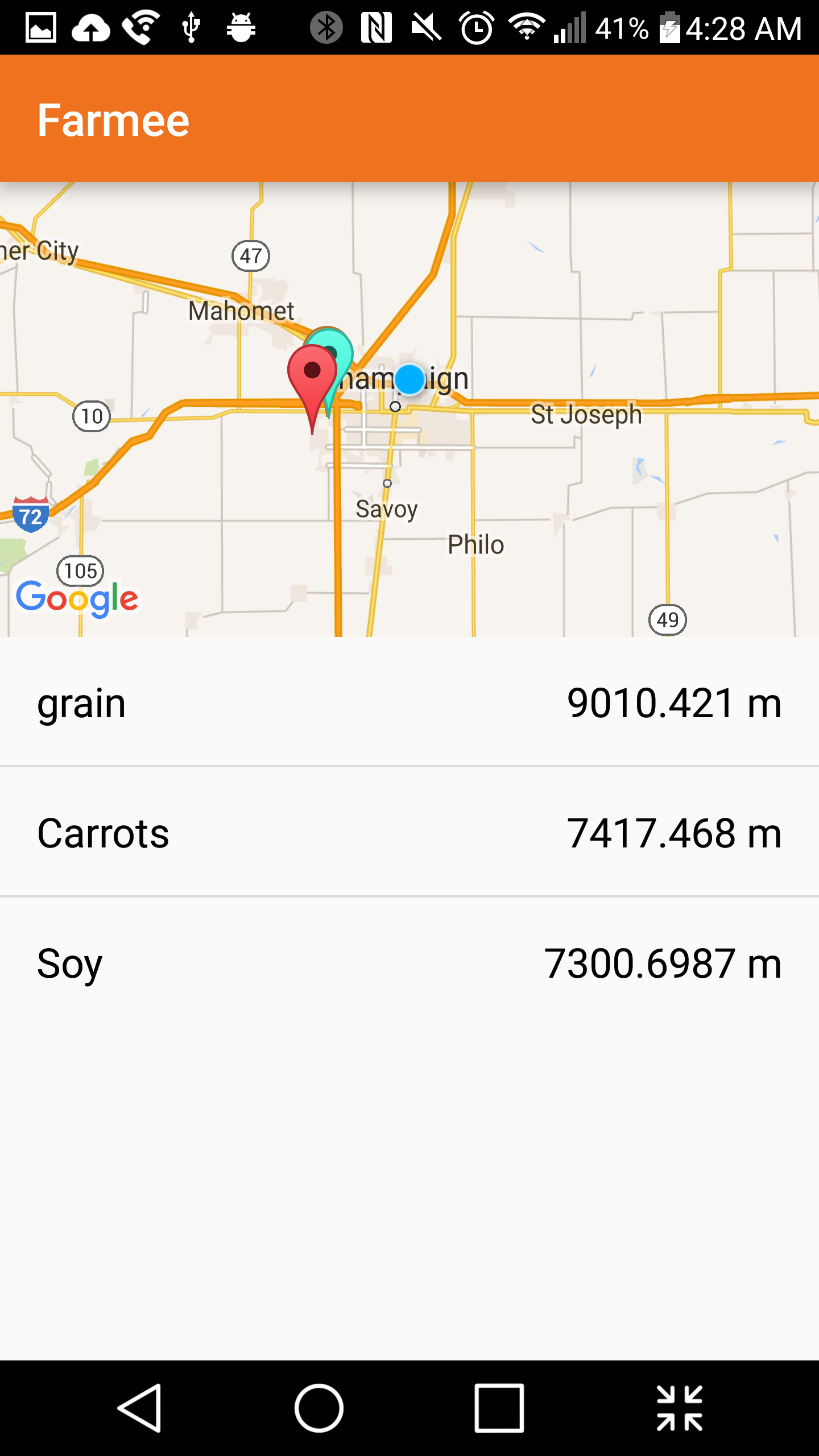Tap the red map marker
The width and height of the screenshot is (819, 1456).
point(311,375)
